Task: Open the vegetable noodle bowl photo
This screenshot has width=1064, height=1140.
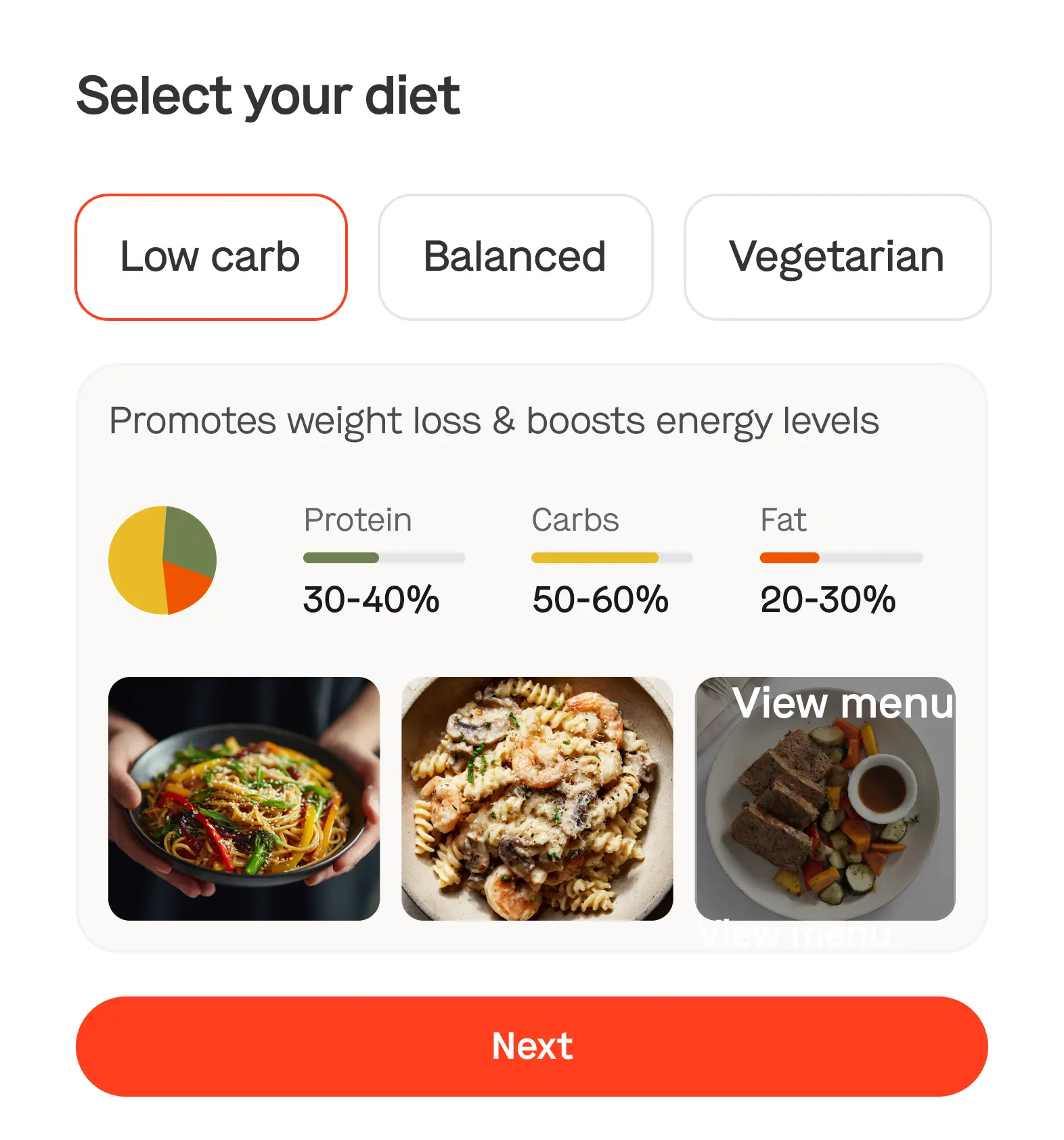Action: (x=244, y=798)
